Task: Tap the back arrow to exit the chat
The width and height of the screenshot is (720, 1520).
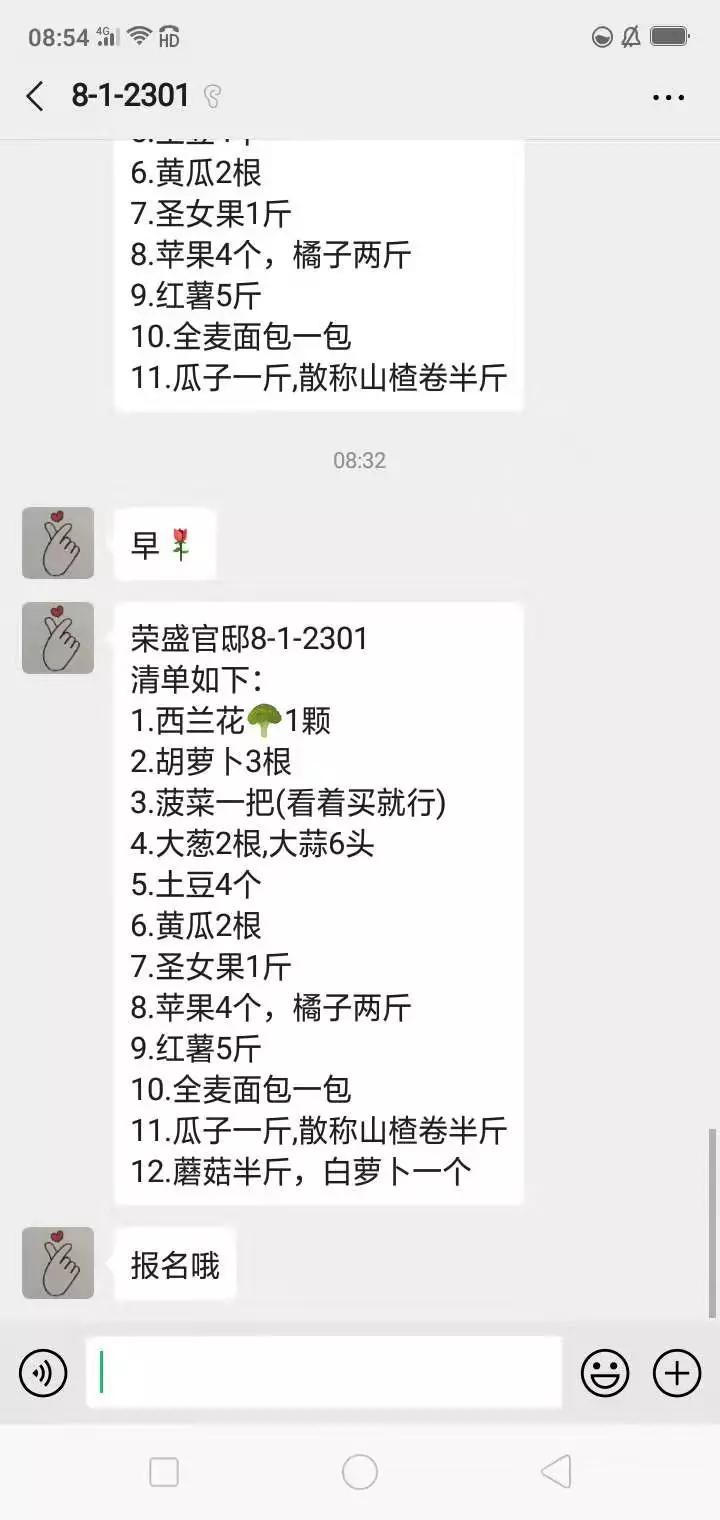Action: coord(33,96)
